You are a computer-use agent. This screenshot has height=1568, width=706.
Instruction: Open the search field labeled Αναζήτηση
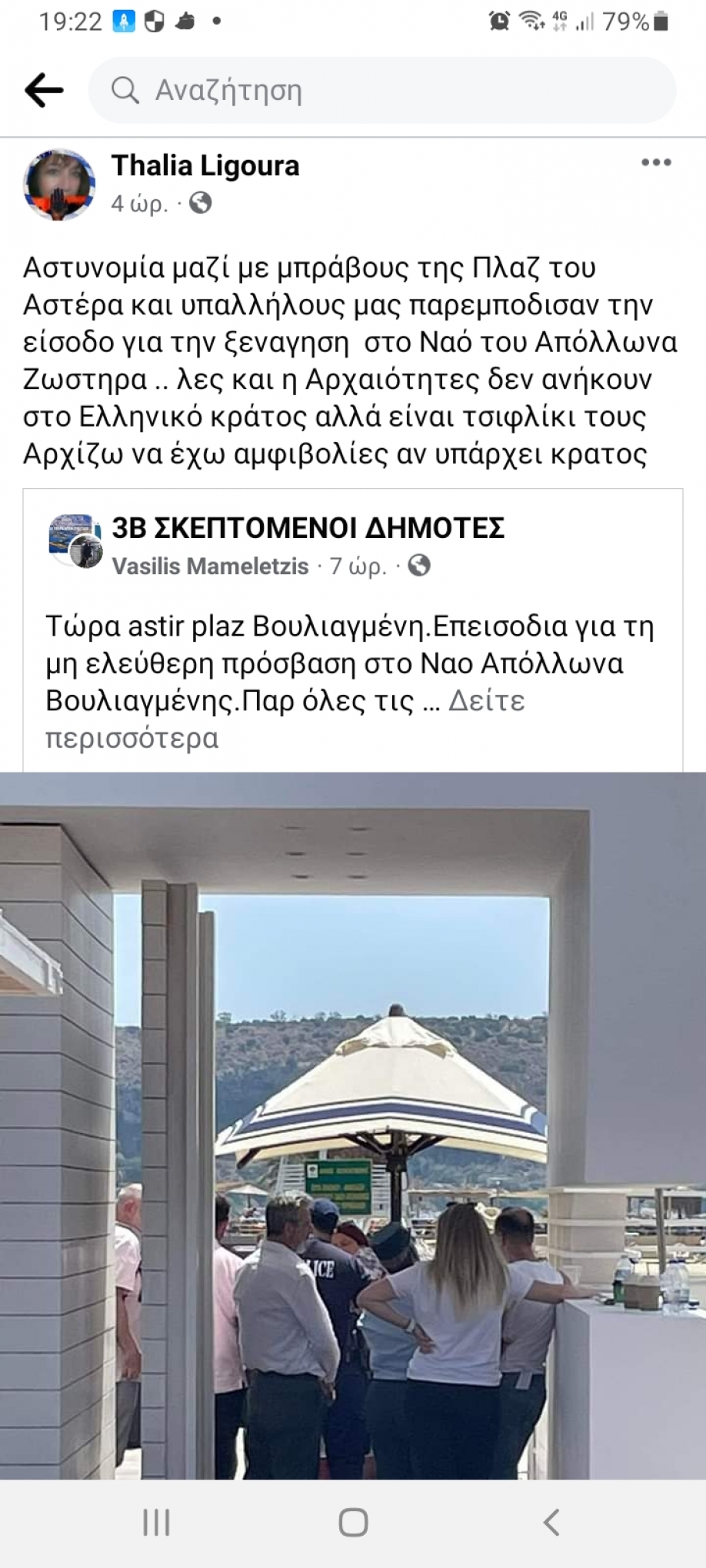(308, 91)
